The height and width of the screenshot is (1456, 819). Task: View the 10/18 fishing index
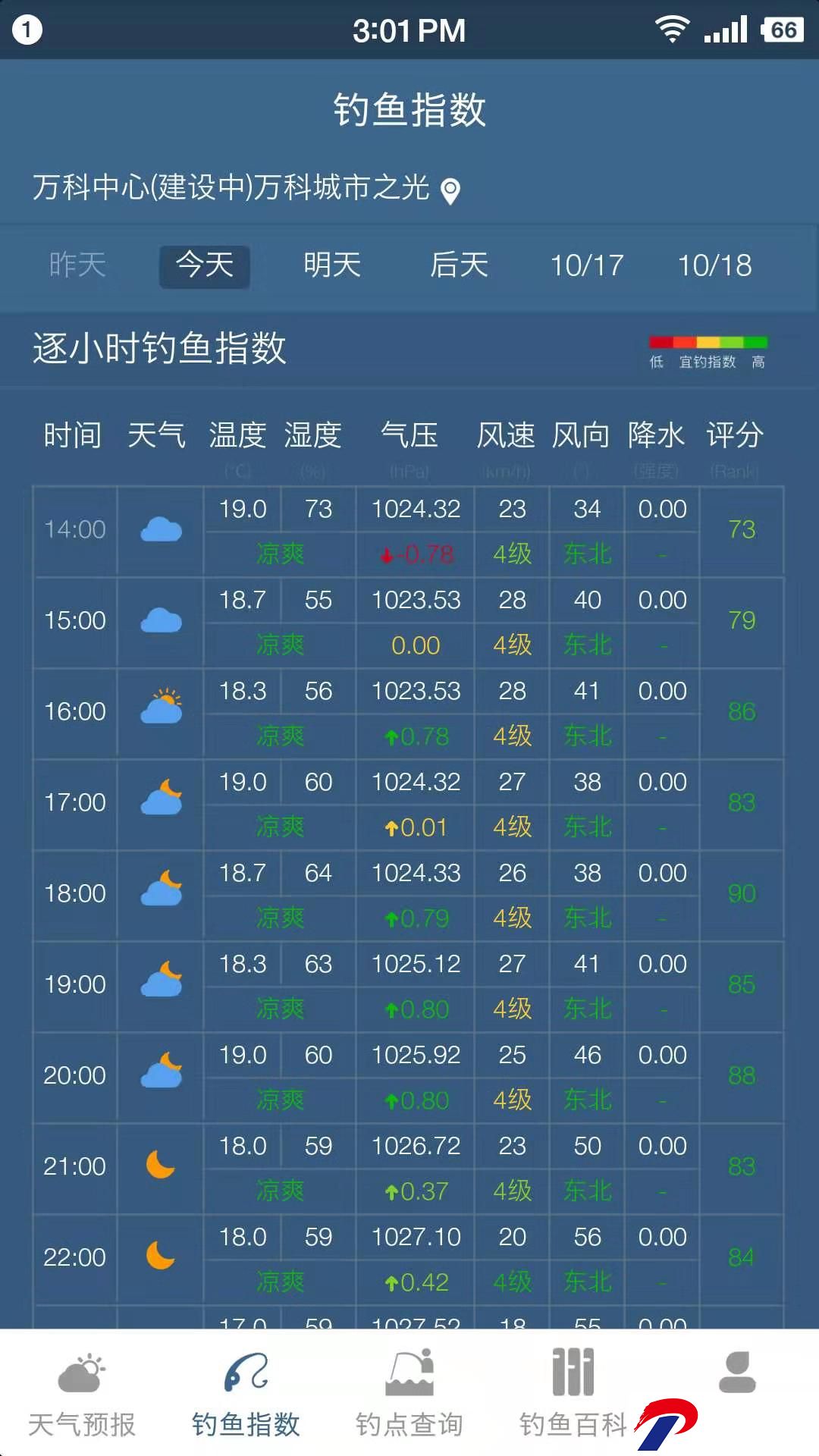coord(715,265)
